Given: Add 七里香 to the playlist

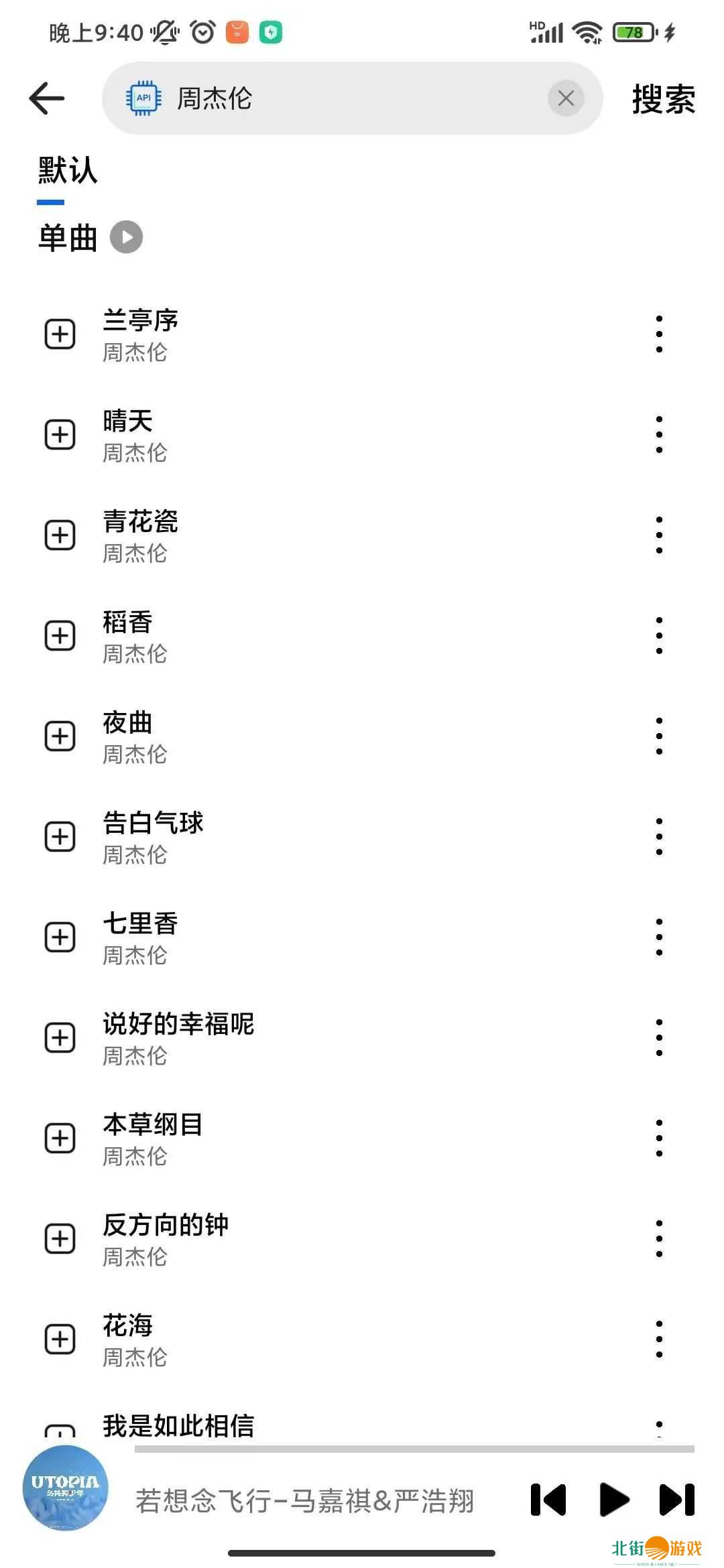Looking at the screenshot, I should [60, 937].
